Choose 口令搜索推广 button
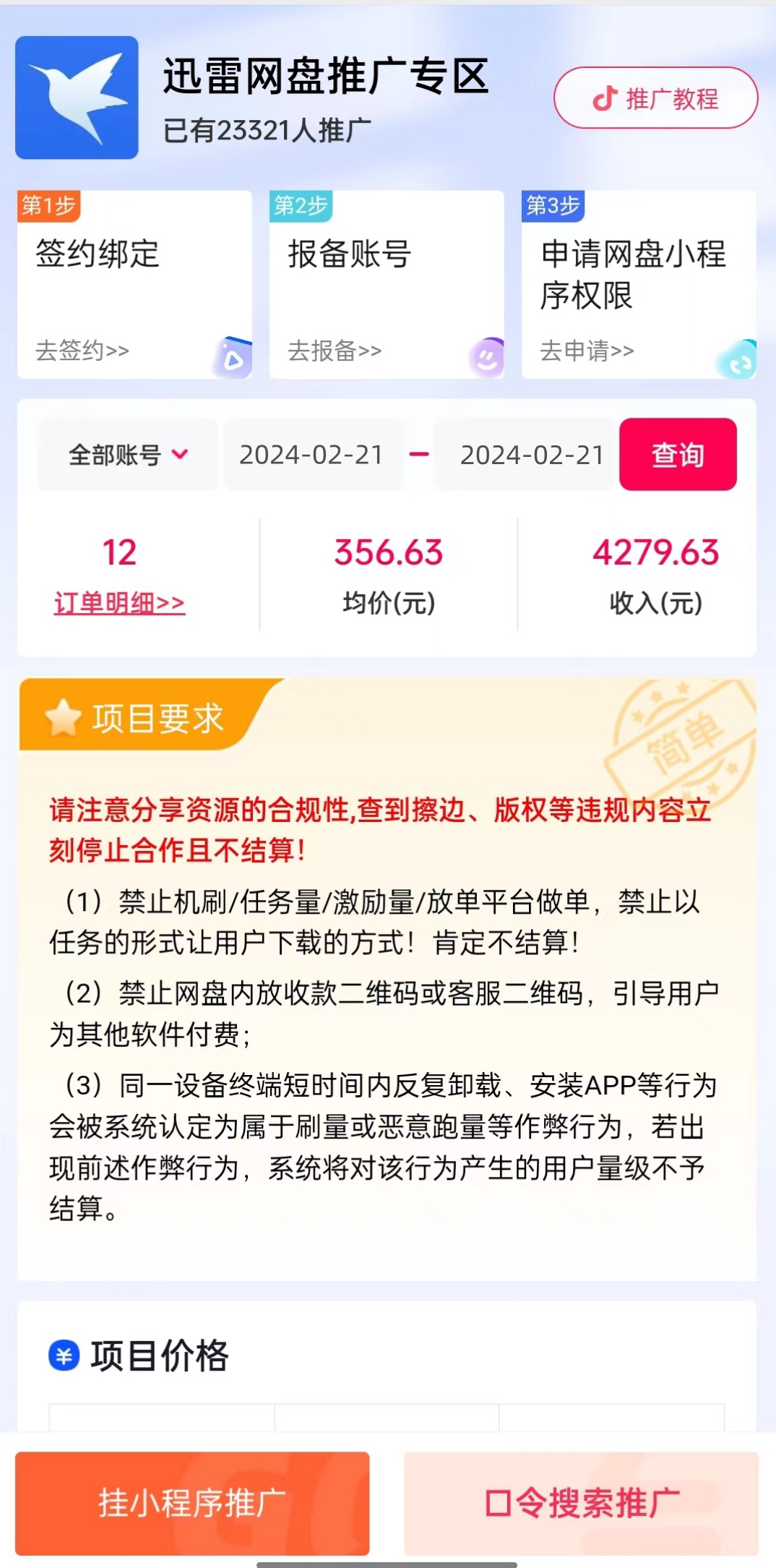The height and width of the screenshot is (1568, 776). click(x=581, y=1503)
